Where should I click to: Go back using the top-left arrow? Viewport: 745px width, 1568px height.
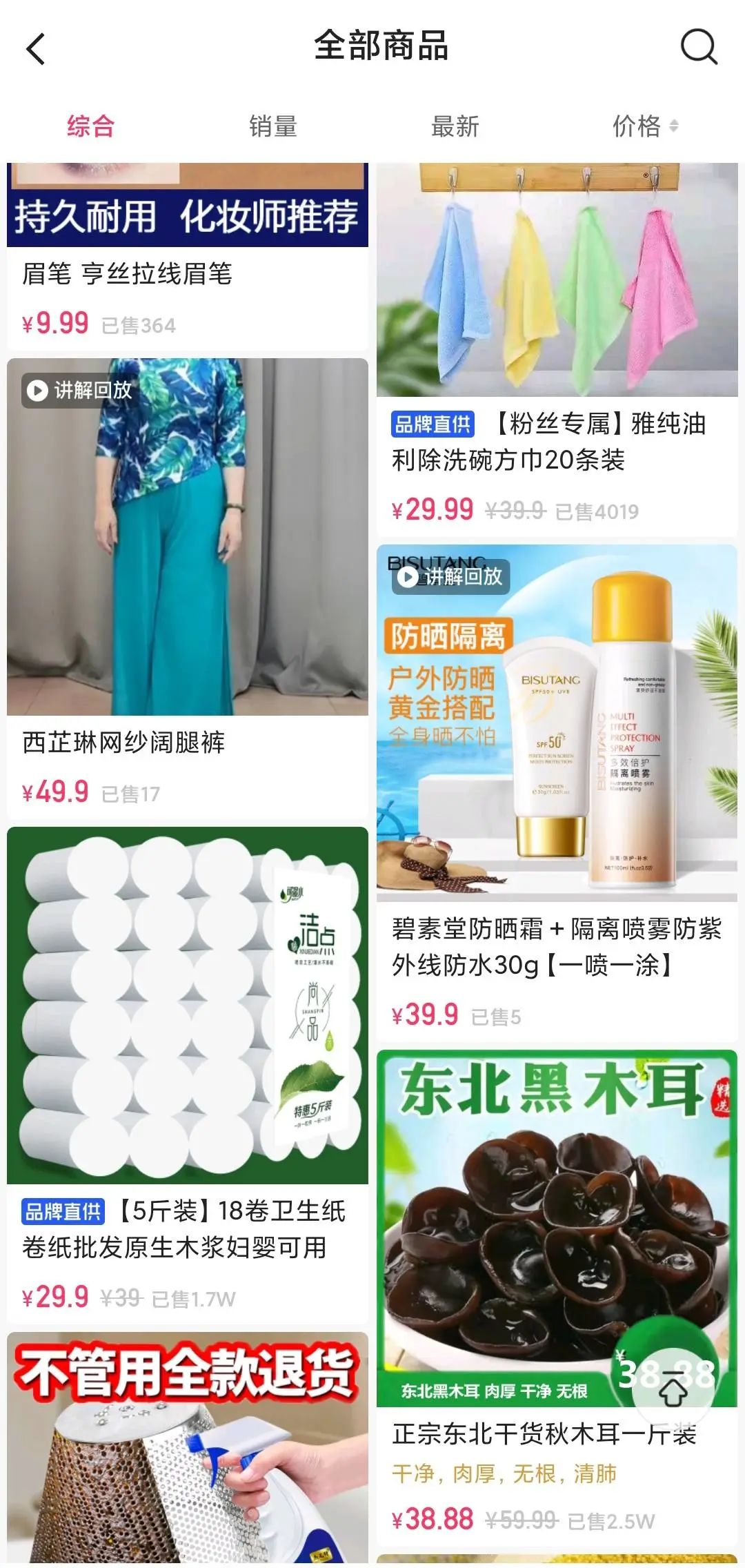tap(36, 49)
